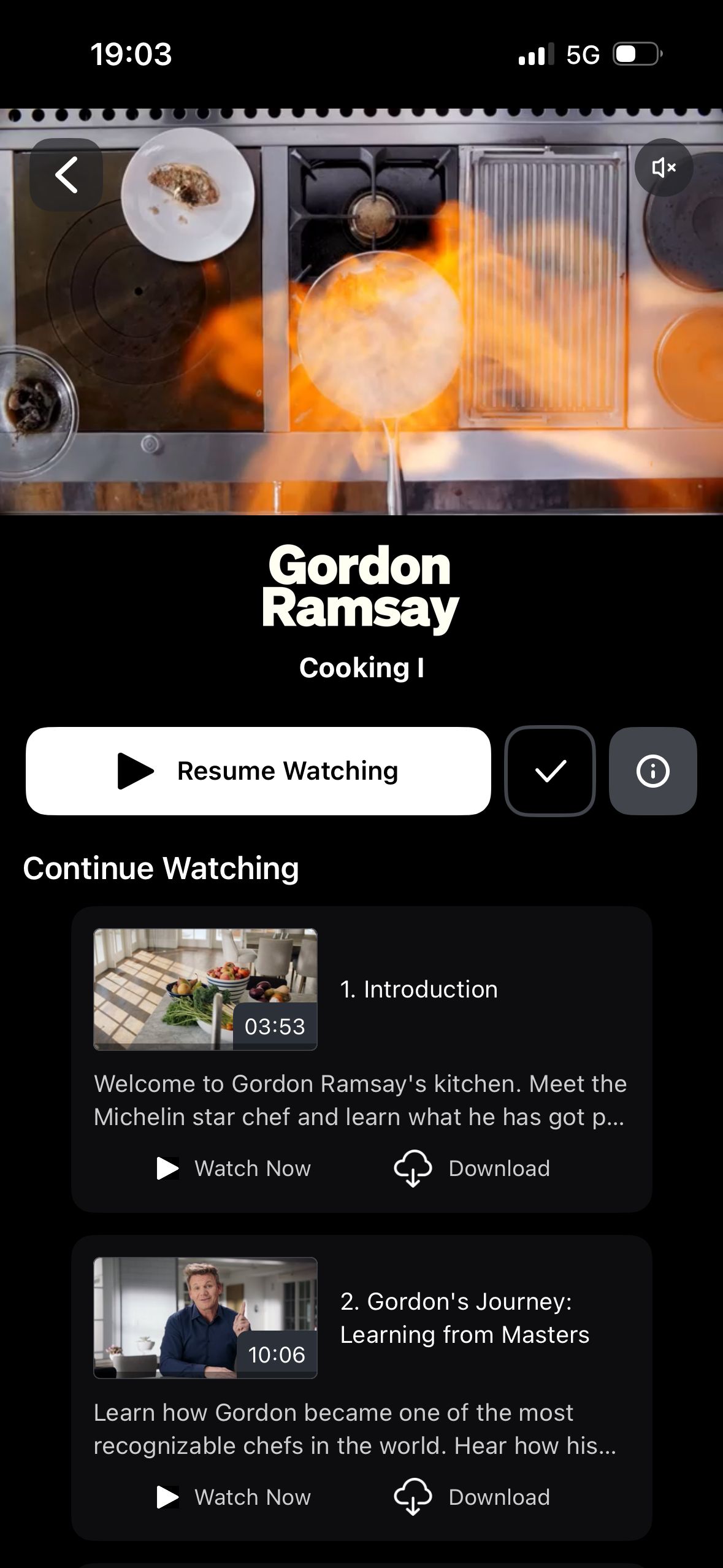Tap Watch Now for Gordon's Journey lesson
The image size is (723, 1568).
pos(253,1497)
